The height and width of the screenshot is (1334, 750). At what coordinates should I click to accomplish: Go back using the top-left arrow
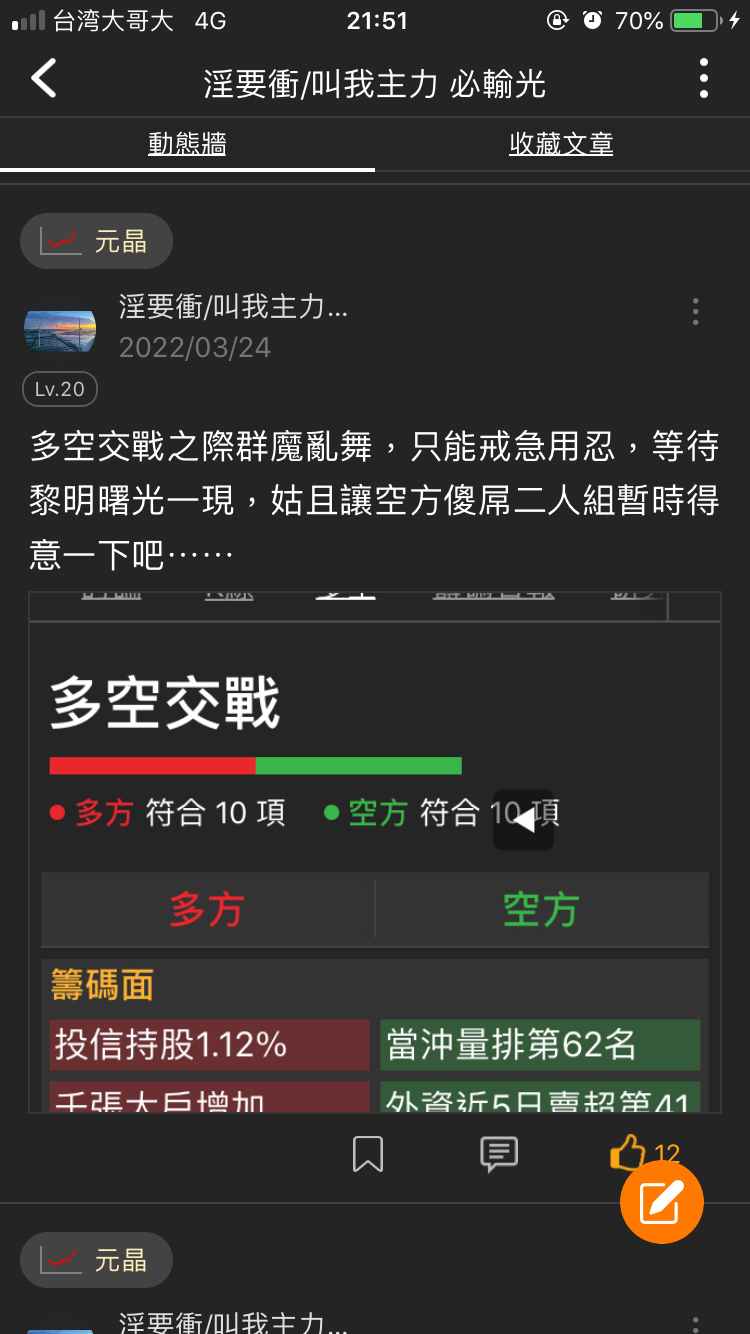click(44, 78)
